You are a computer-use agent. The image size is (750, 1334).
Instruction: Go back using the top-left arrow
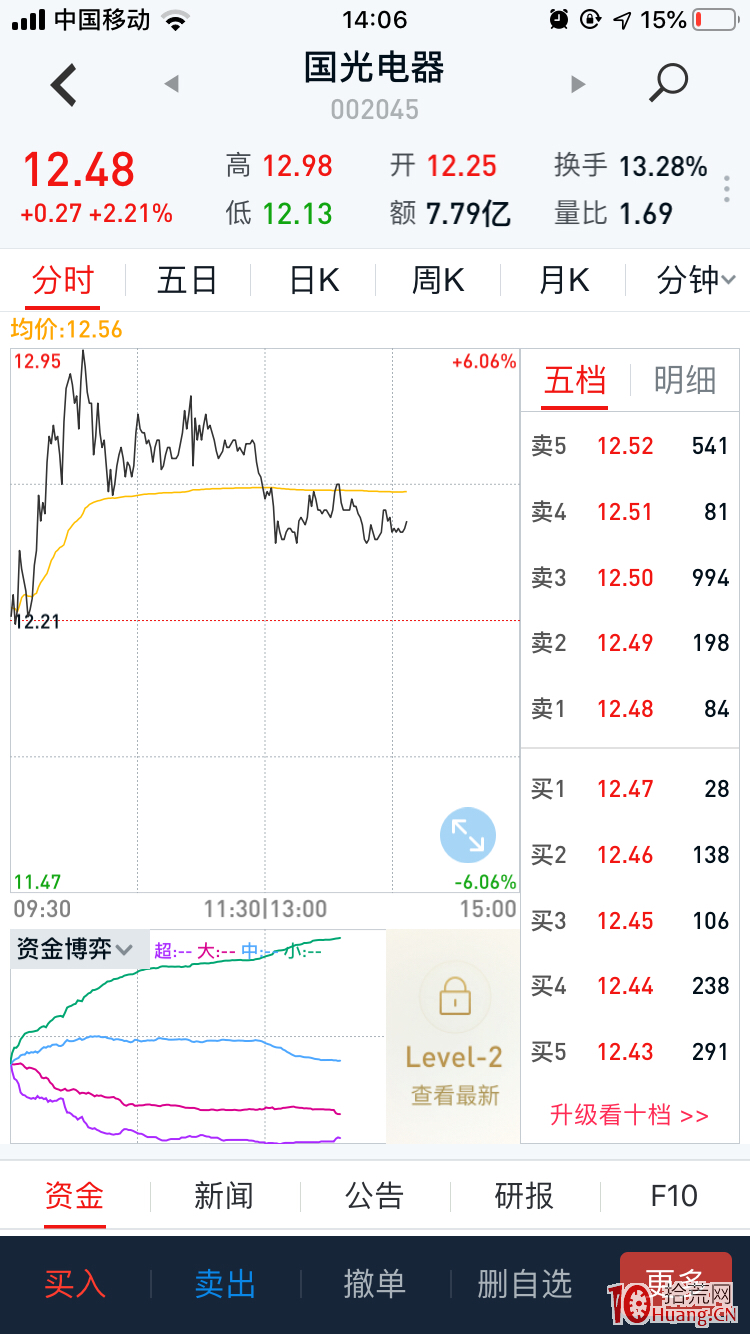pyautogui.click(x=64, y=85)
